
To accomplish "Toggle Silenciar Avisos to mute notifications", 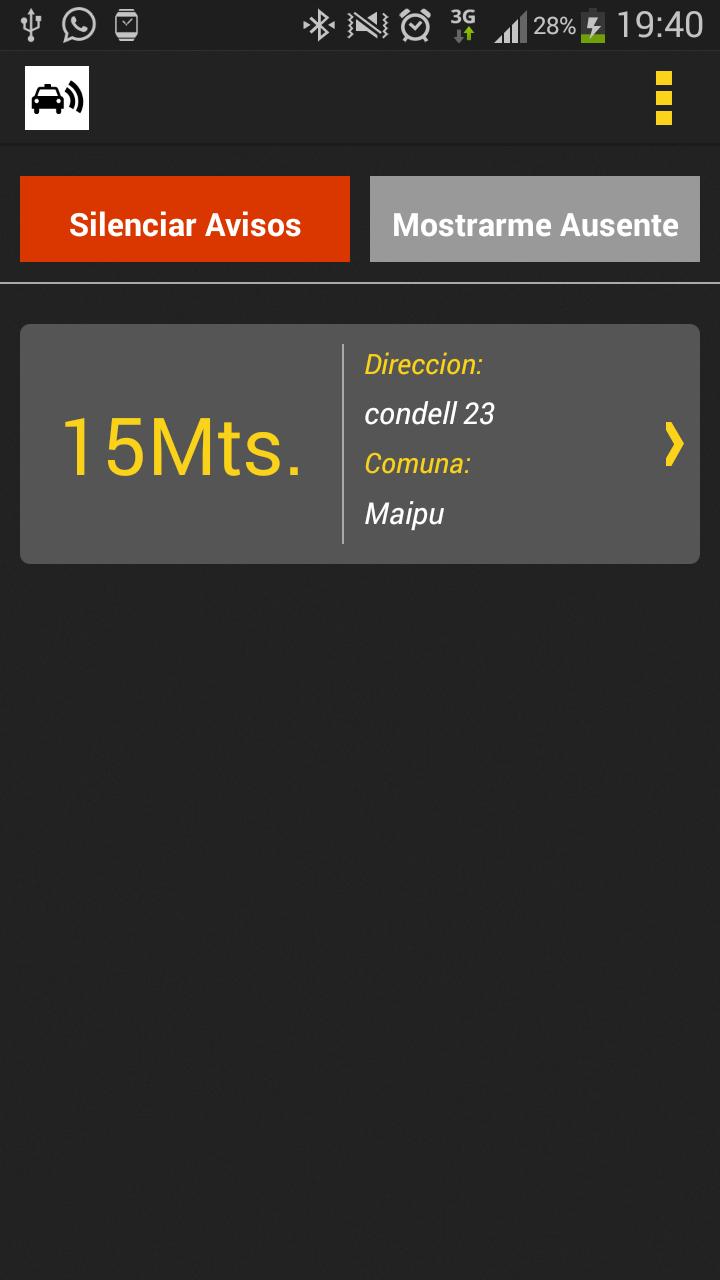I will click(185, 219).
